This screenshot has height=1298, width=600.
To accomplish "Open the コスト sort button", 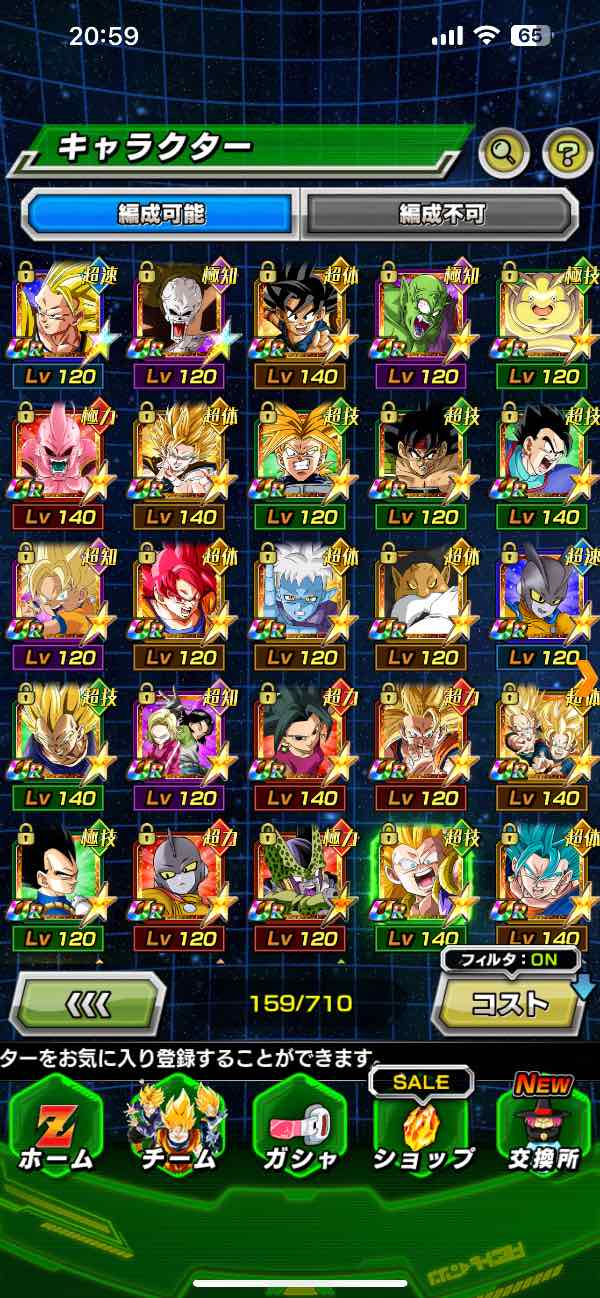I will pos(508,1003).
